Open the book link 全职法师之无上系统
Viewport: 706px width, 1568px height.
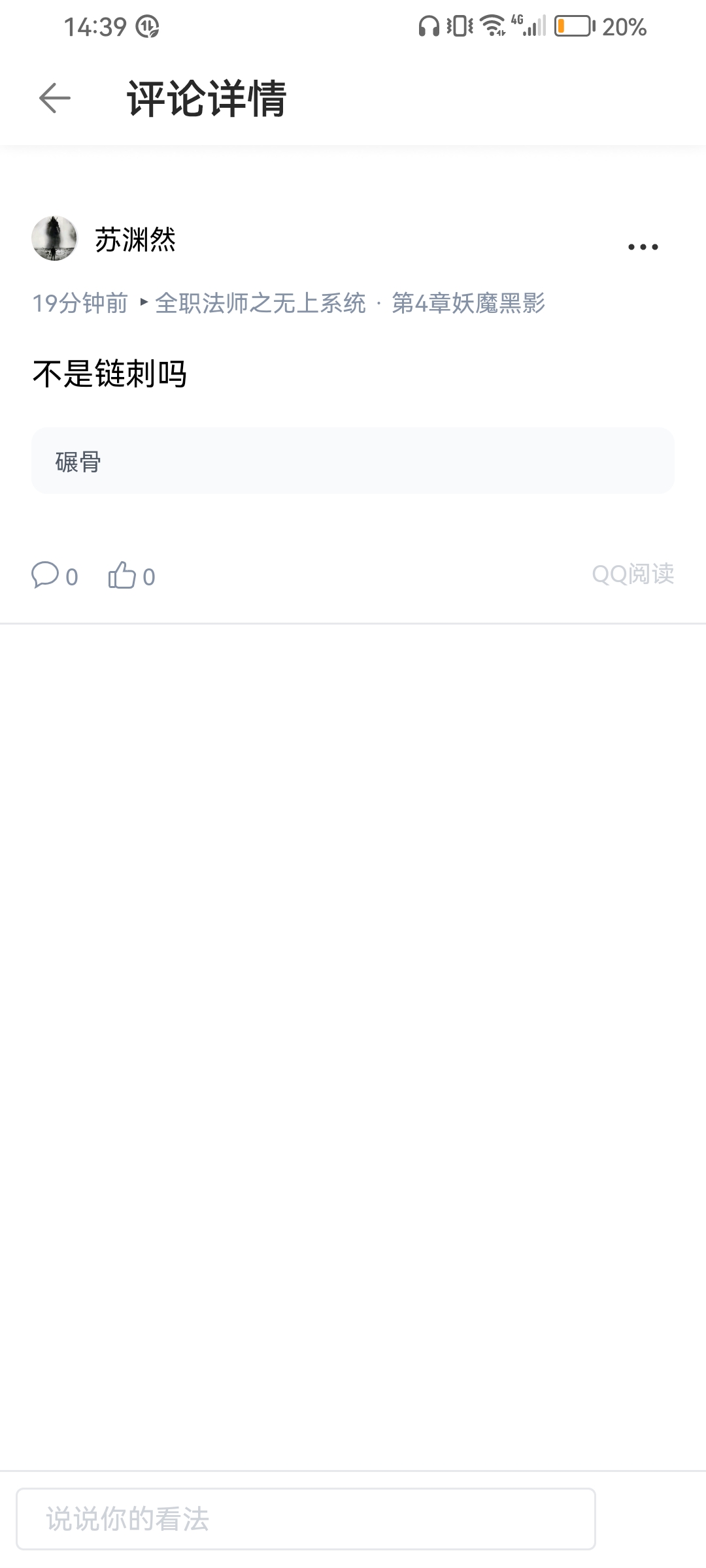click(x=260, y=303)
